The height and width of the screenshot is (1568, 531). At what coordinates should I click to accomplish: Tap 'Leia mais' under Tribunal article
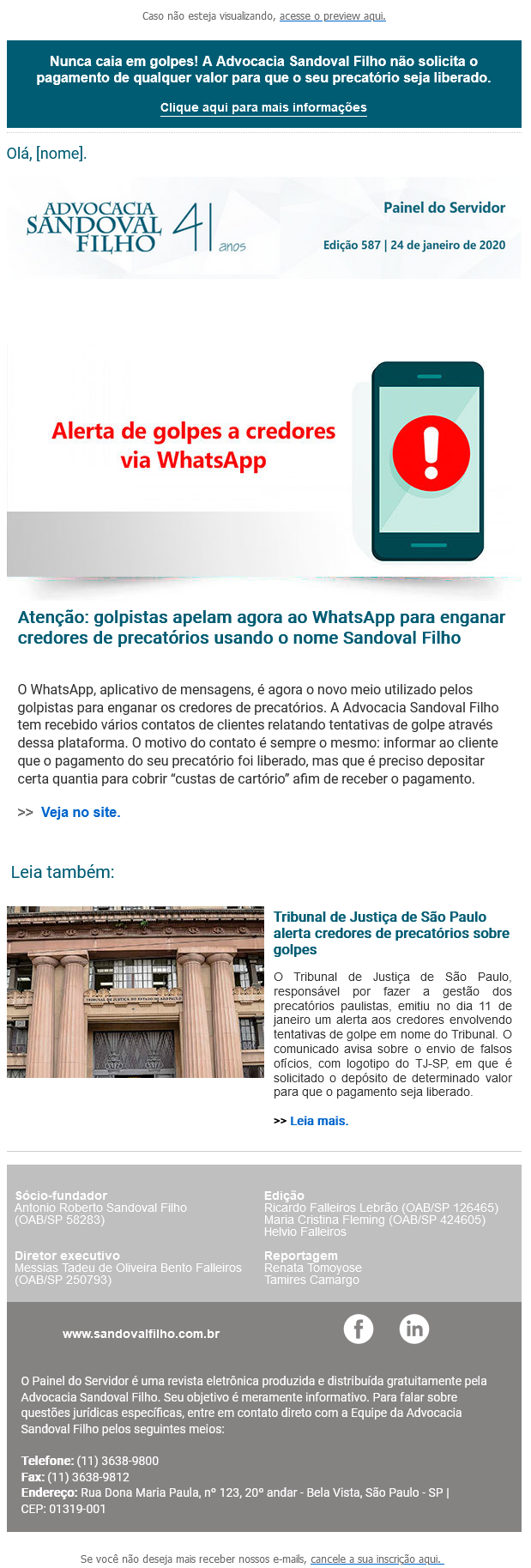(x=318, y=1121)
